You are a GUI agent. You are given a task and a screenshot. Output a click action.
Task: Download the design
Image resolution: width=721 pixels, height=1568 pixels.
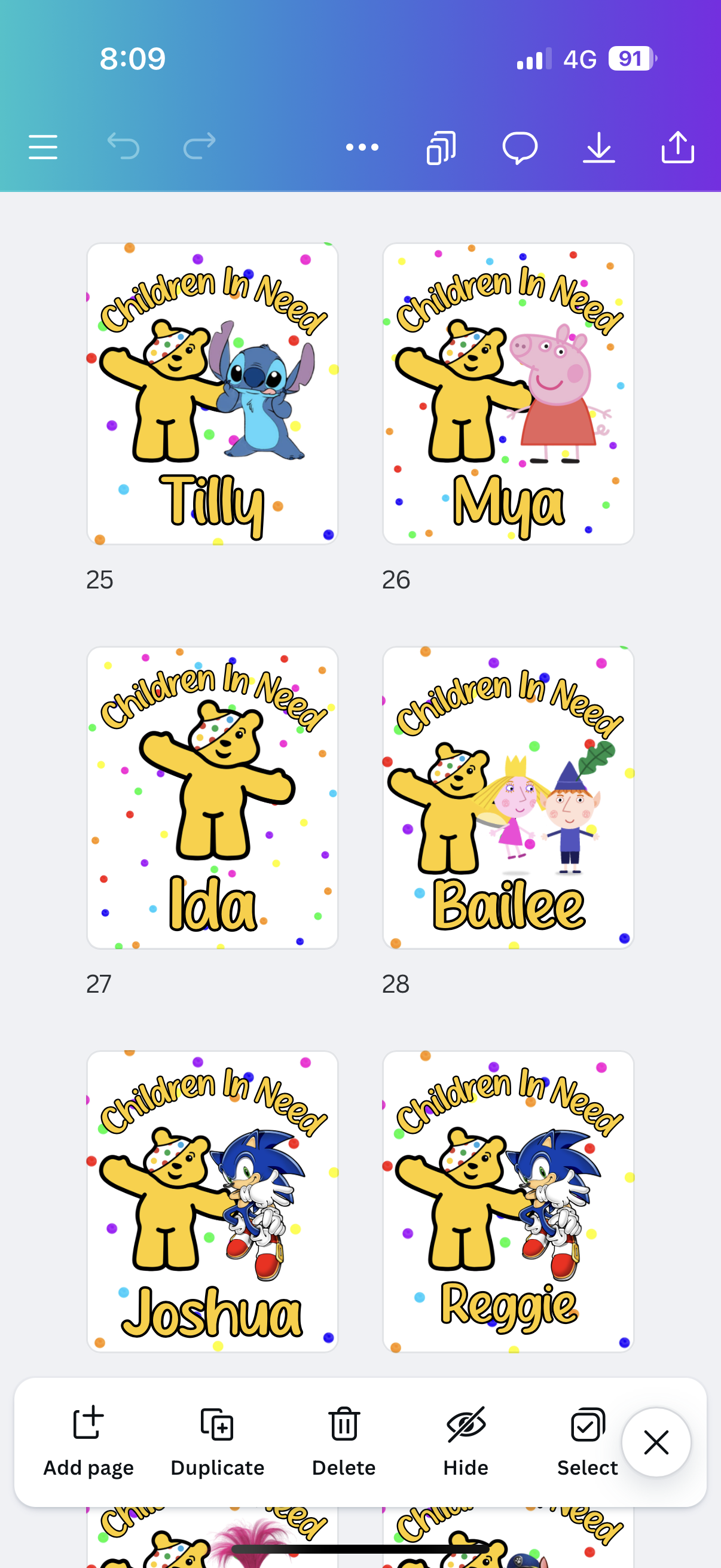pos(598,147)
